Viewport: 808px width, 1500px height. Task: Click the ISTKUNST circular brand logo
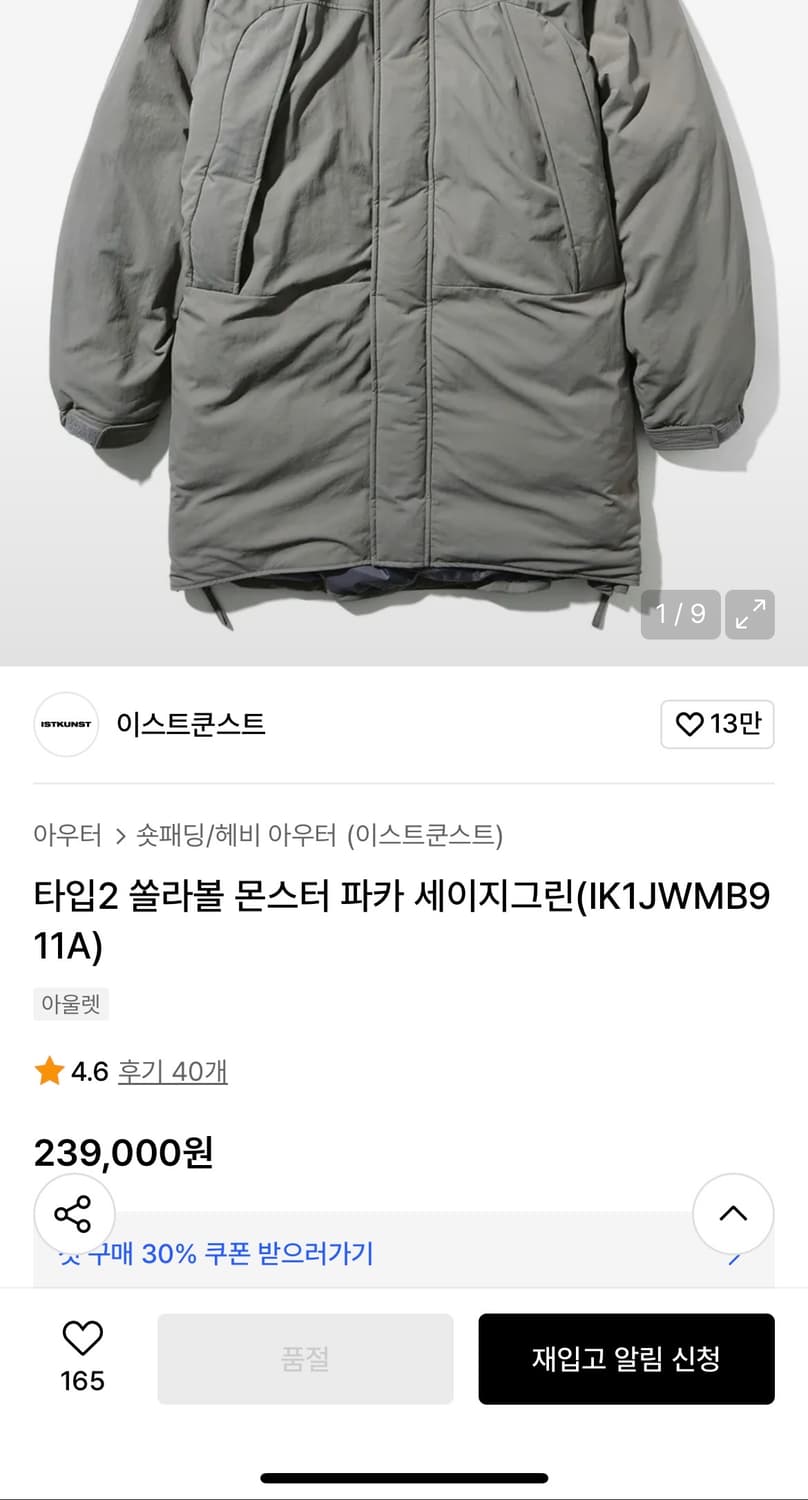pyautogui.click(x=65, y=724)
